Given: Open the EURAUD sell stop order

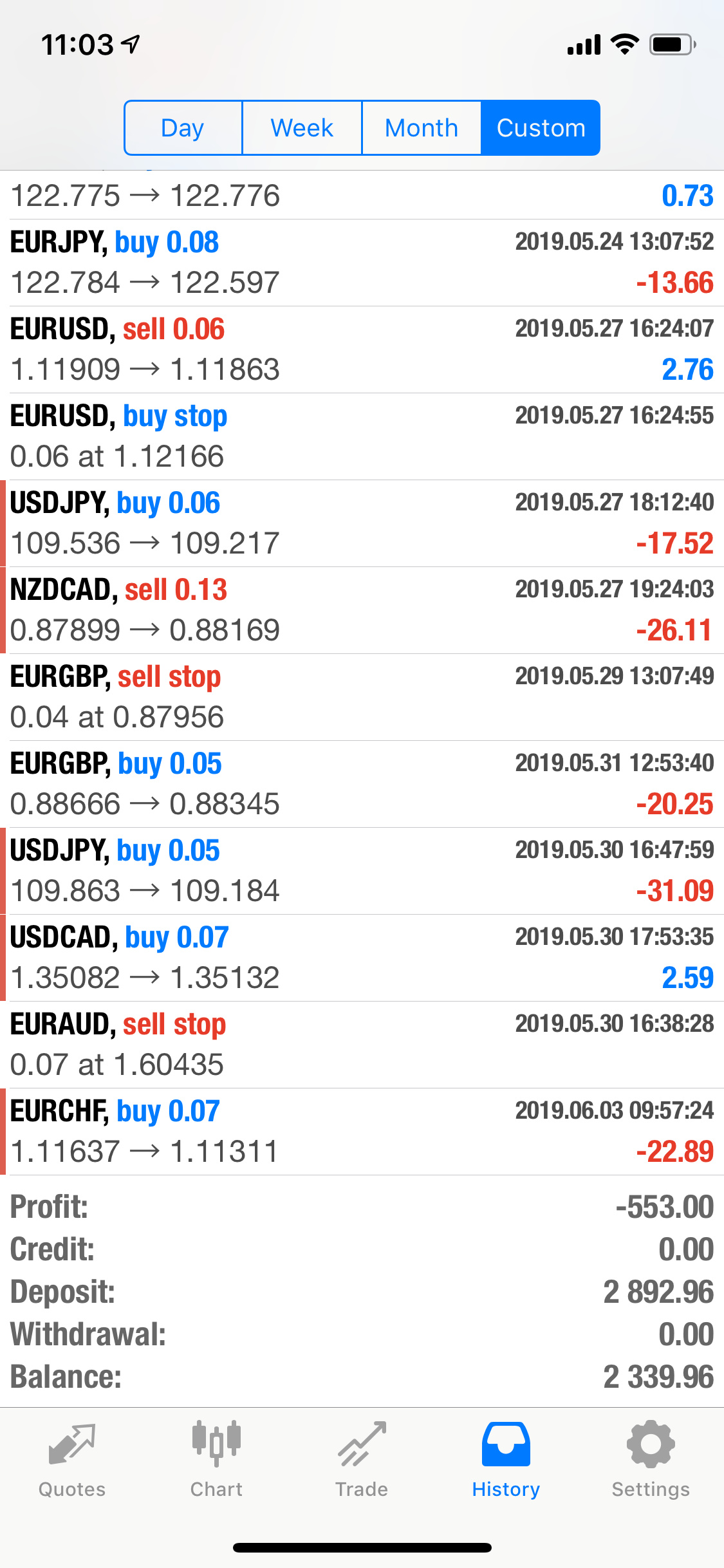Looking at the screenshot, I should (x=362, y=1045).
